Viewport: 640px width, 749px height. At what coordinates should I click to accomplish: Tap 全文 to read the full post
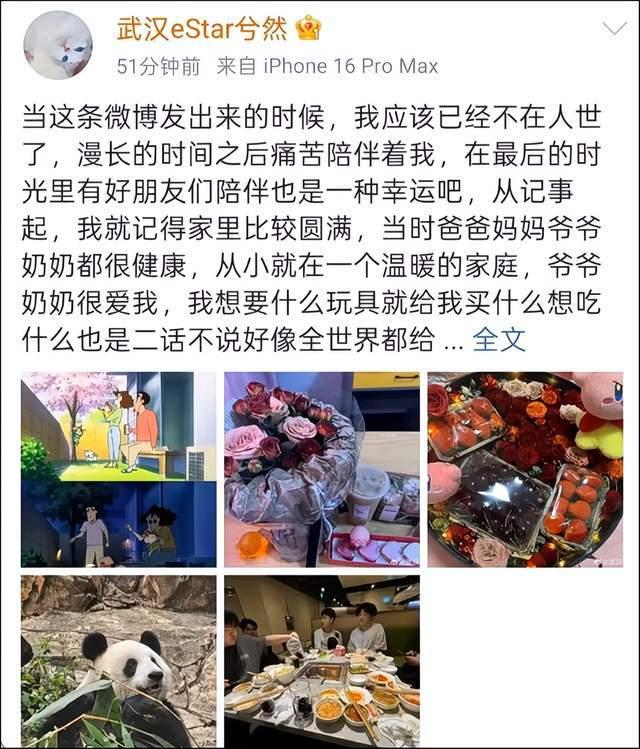[x=498, y=339]
